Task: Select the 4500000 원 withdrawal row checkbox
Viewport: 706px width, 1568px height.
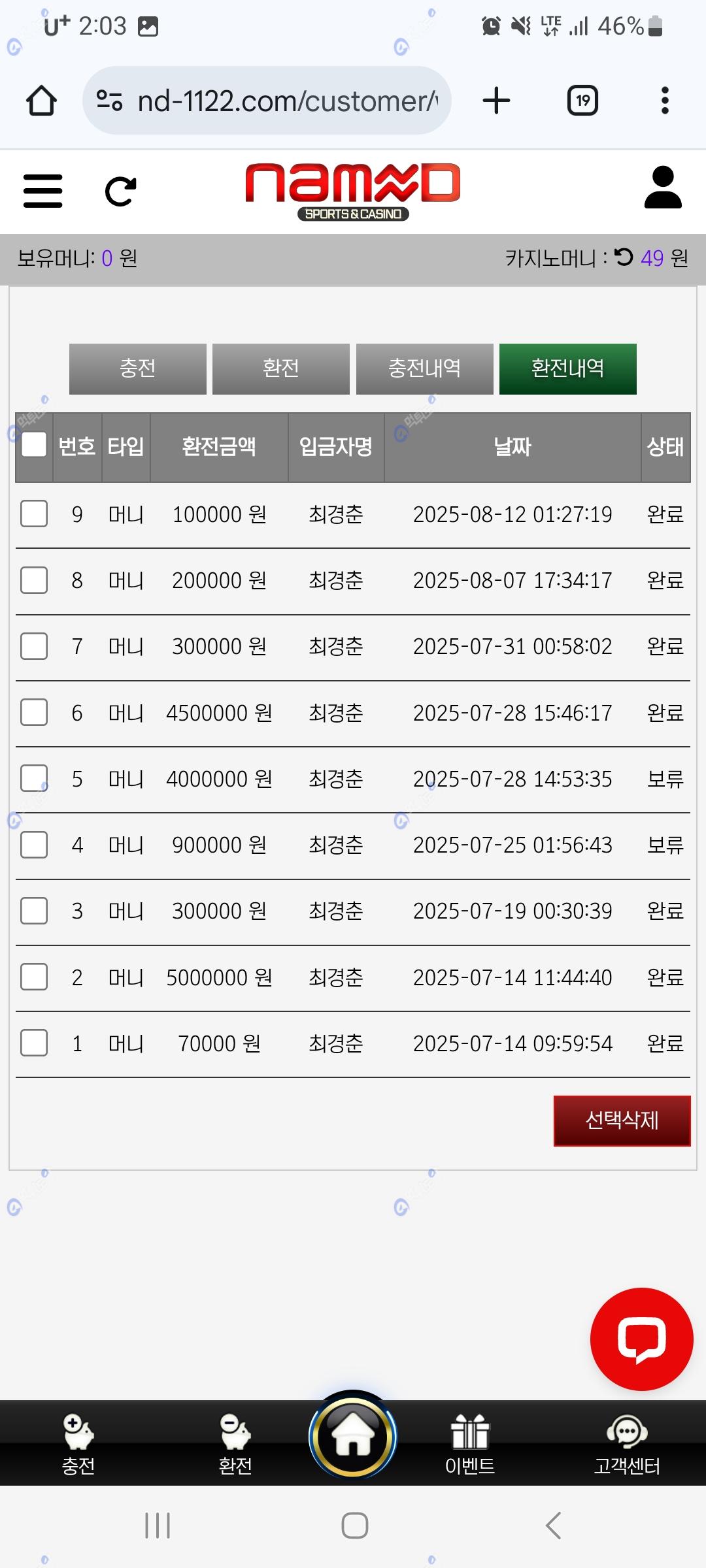Action: (x=34, y=713)
